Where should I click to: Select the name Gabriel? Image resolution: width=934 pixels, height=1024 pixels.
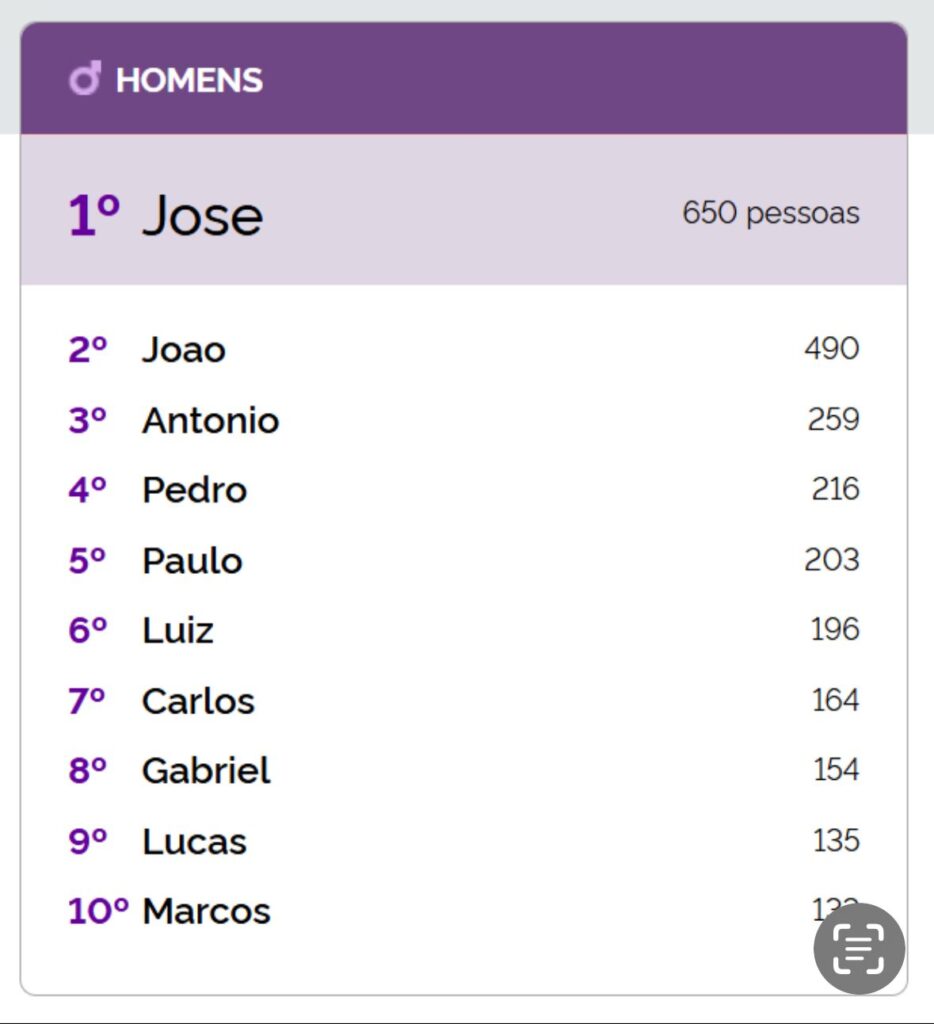(205, 771)
